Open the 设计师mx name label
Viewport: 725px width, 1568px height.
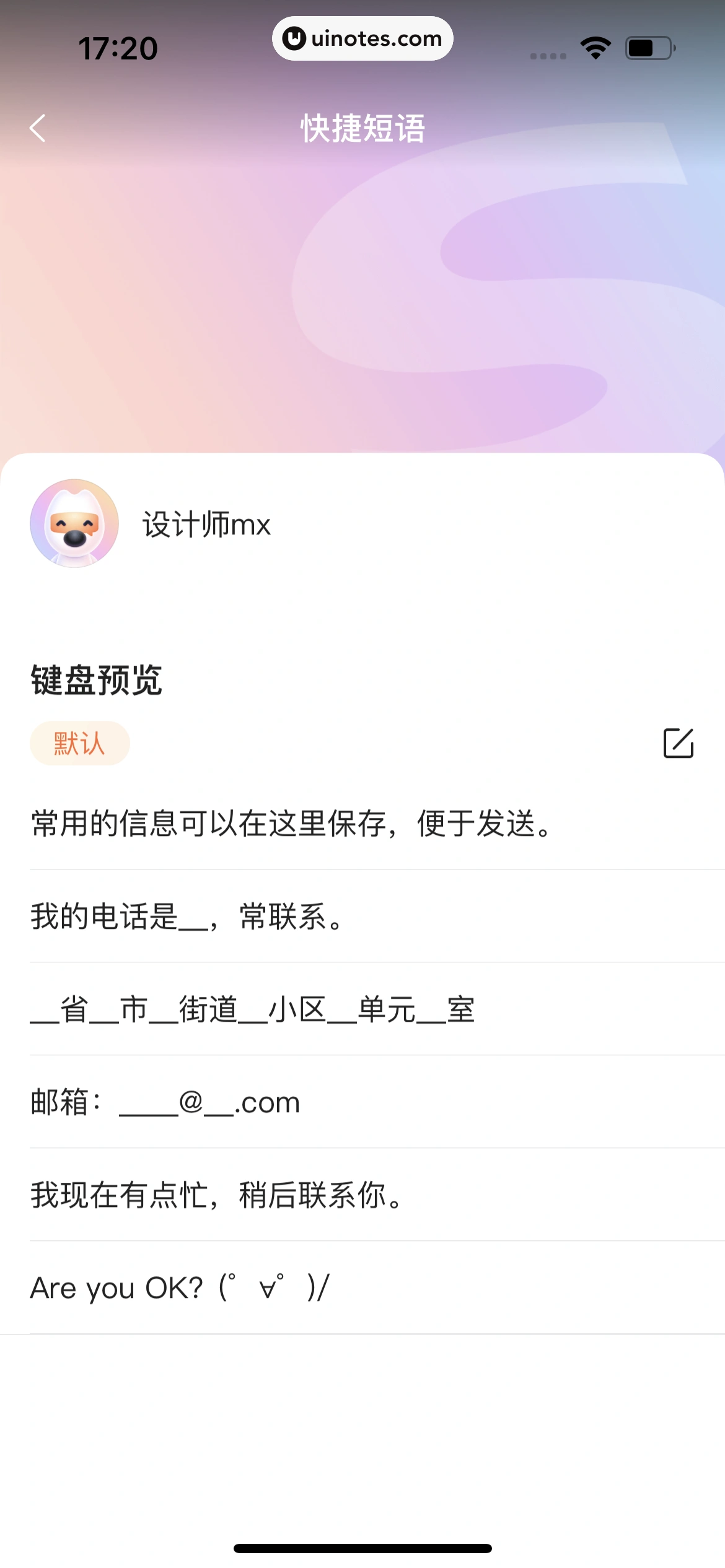207,523
